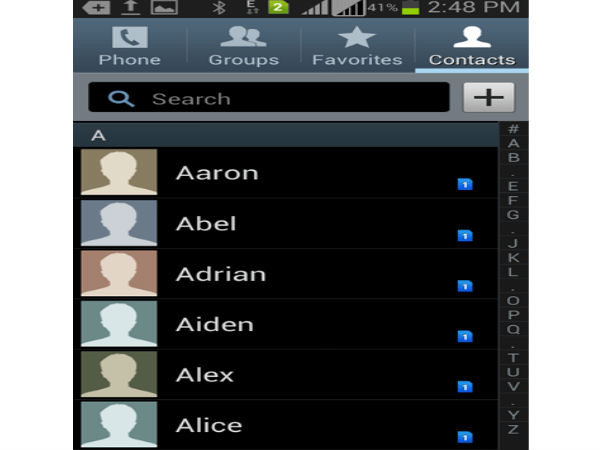Switch to the Phone tab
Screen dimensions: 600x450
click(130, 46)
